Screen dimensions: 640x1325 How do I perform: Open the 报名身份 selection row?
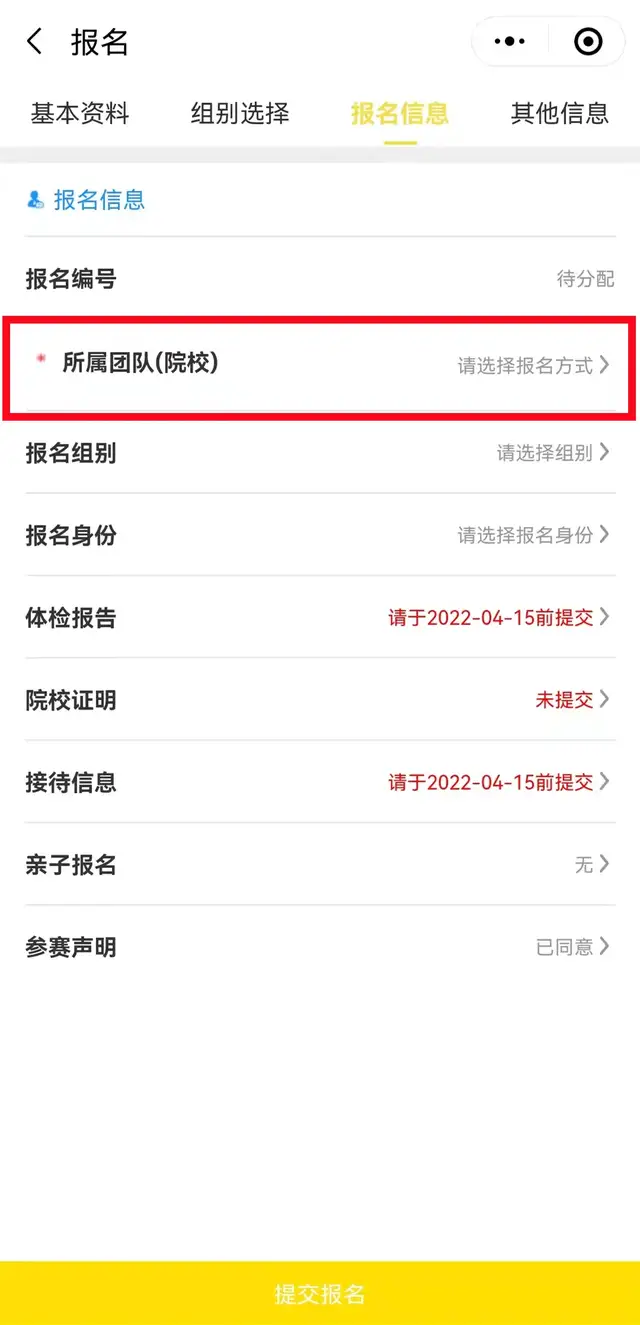(x=320, y=535)
